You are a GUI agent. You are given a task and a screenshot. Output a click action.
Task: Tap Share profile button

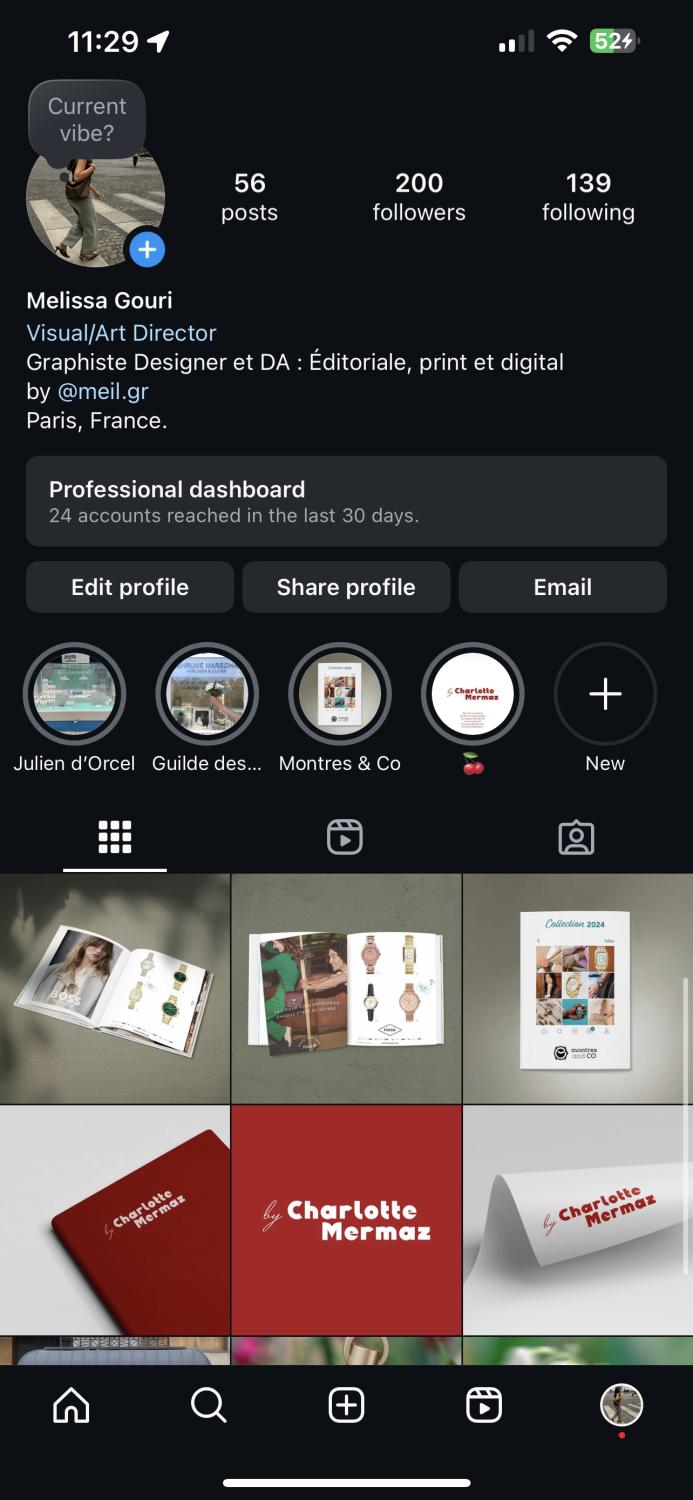[x=346, y=587]
